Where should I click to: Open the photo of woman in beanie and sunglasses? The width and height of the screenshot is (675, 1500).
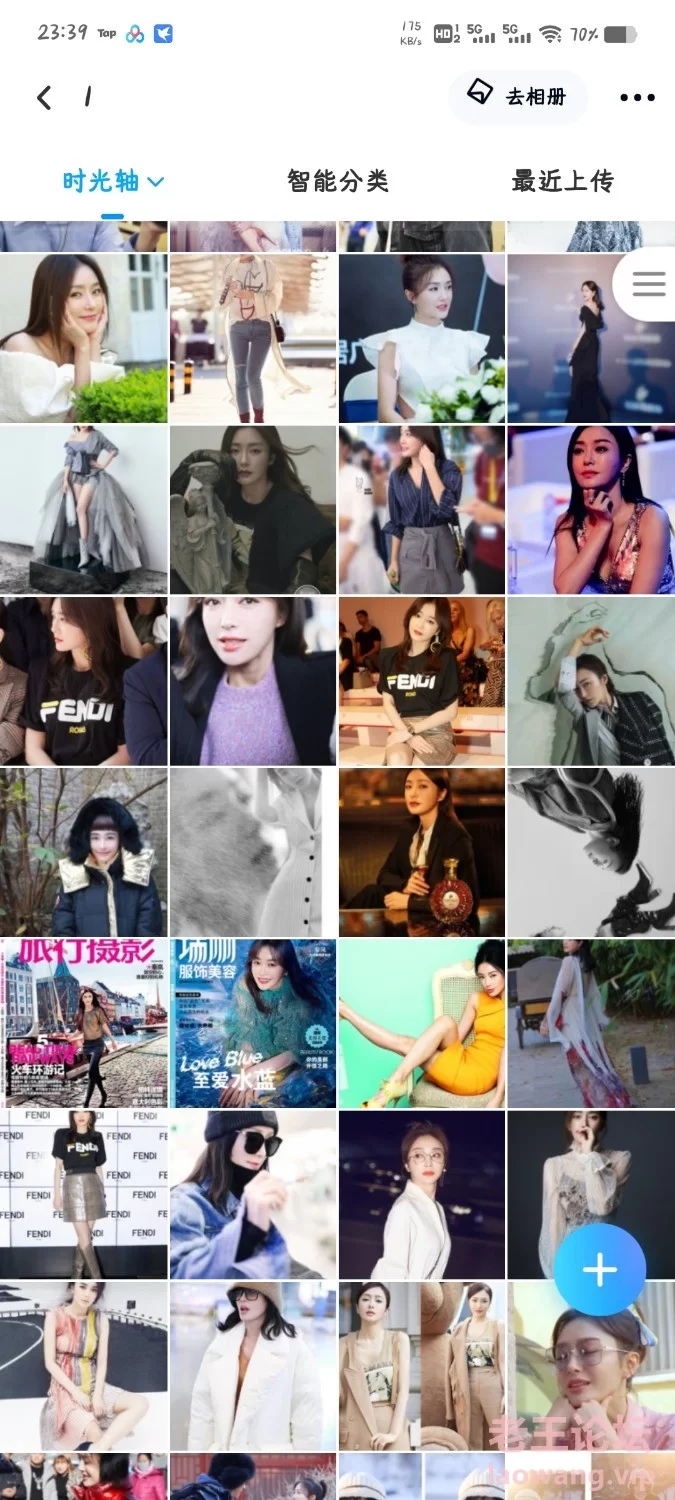[x=253, y=1194]
